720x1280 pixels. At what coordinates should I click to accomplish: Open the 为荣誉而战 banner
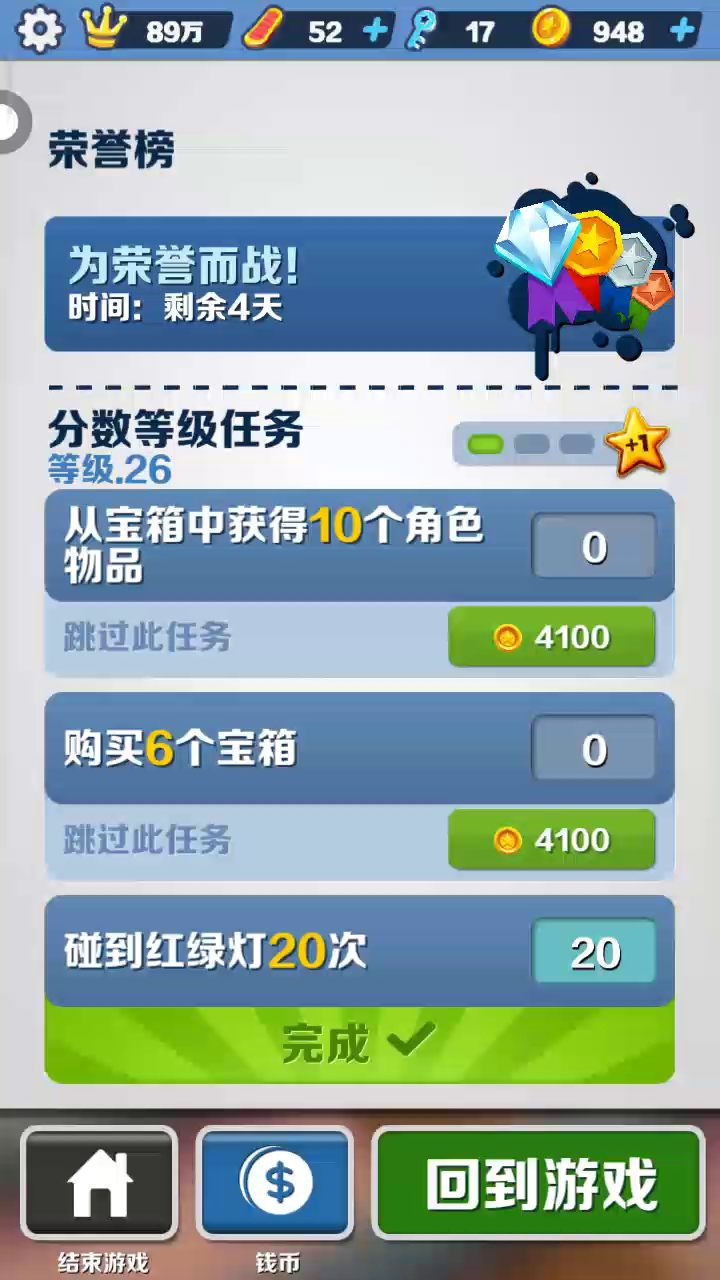tap(359, 283)
